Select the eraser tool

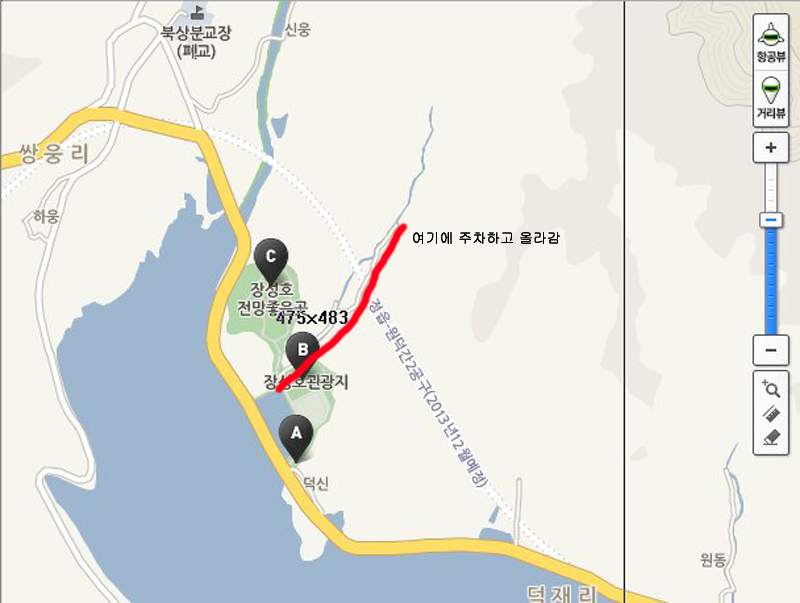pos(770,437)
